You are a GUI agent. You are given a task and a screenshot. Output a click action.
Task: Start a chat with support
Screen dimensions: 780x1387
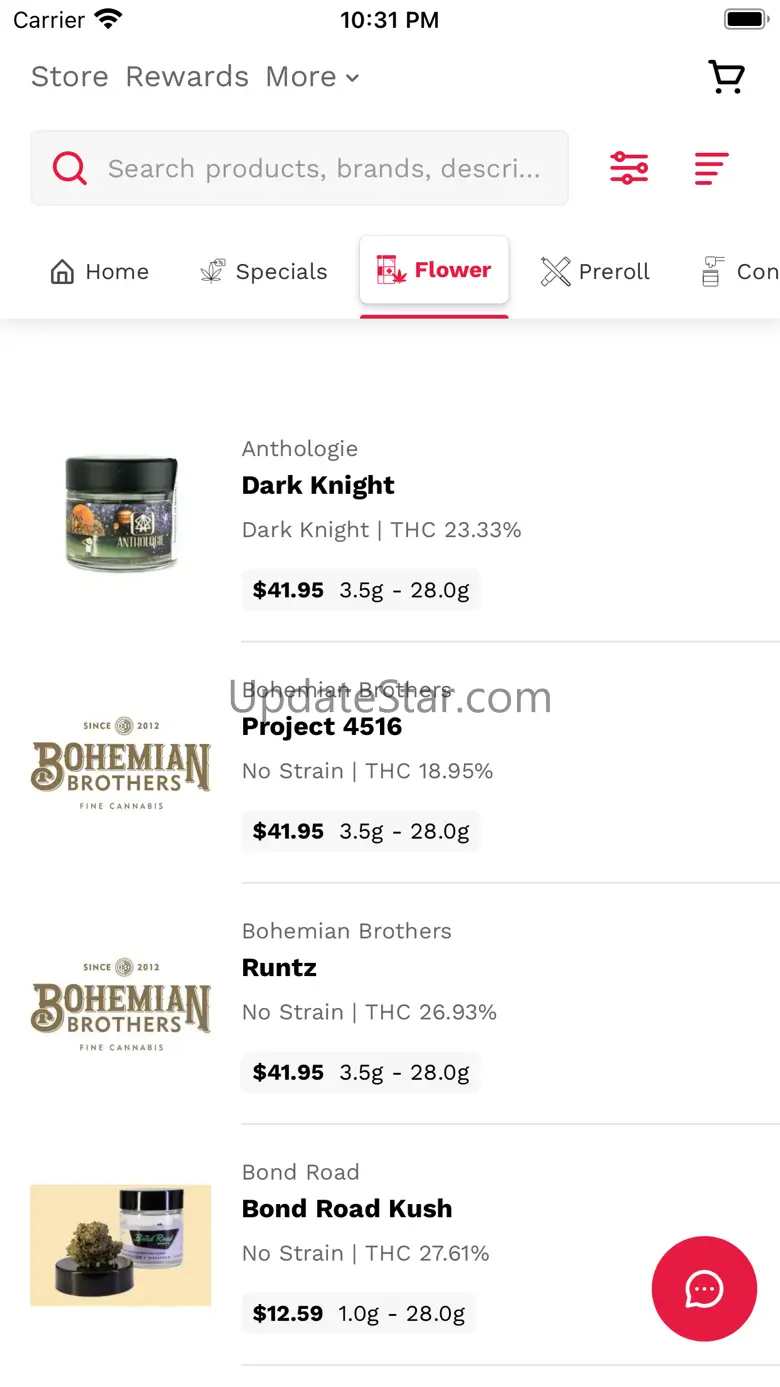point(704,1289)
